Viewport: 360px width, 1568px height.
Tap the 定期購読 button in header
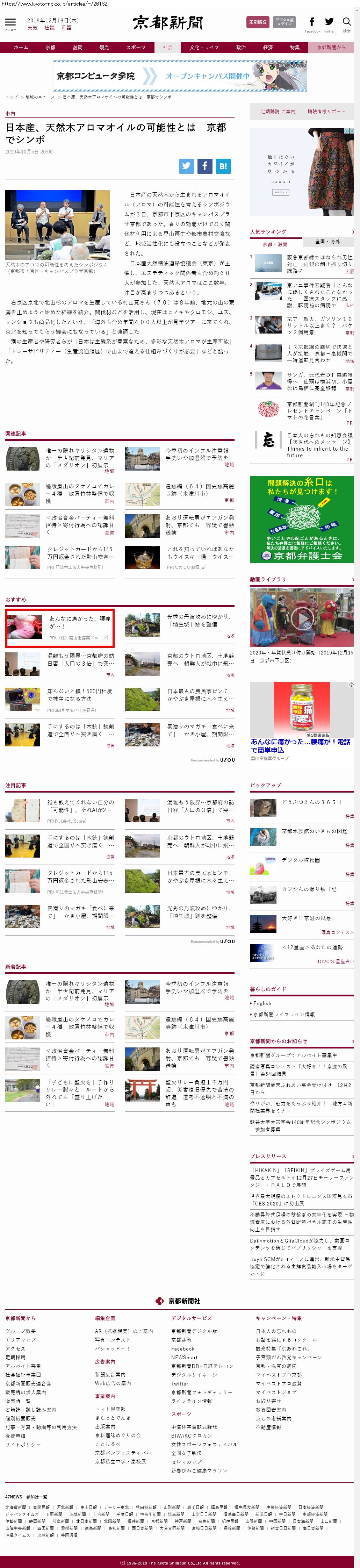coord(257,22)
